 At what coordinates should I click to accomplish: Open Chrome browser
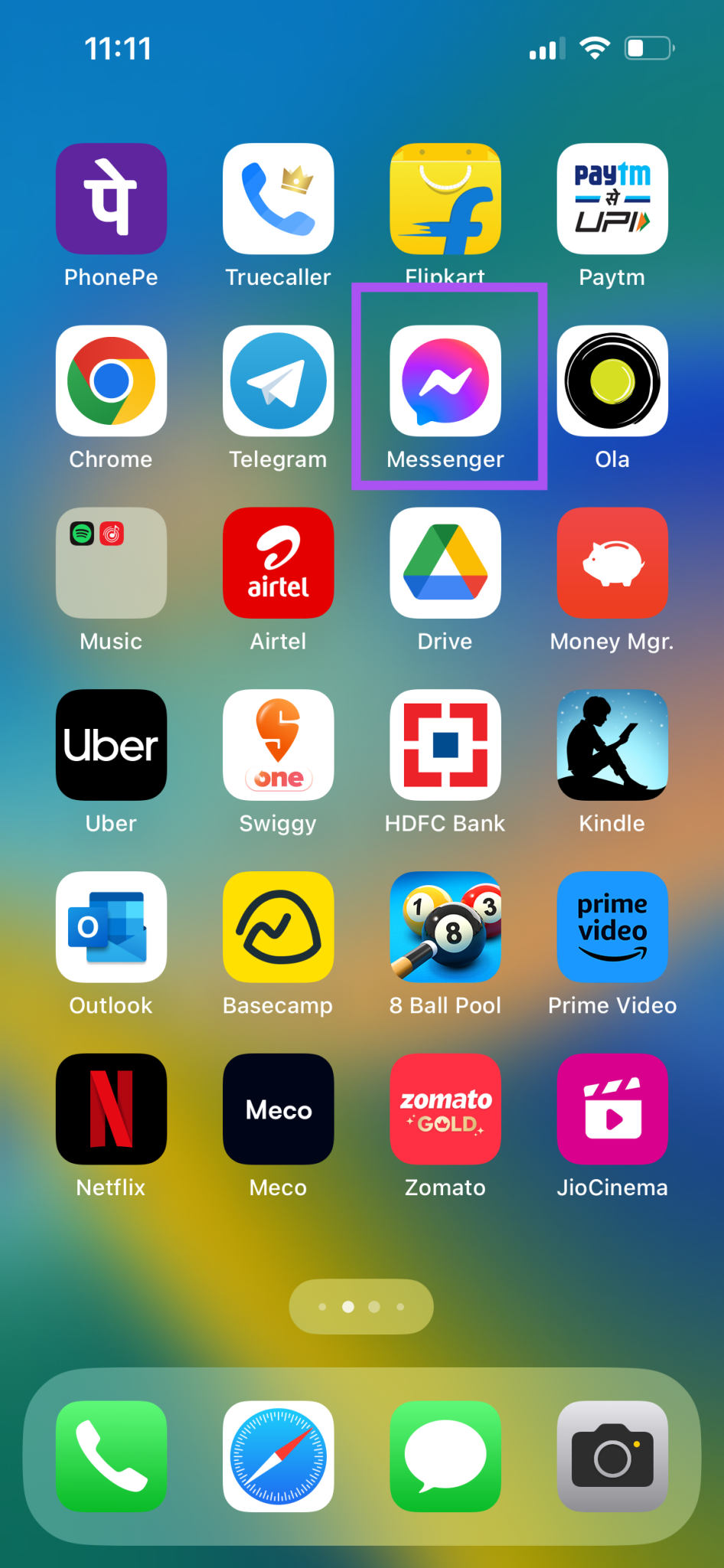pyautogui.click(x=111, y=381)
